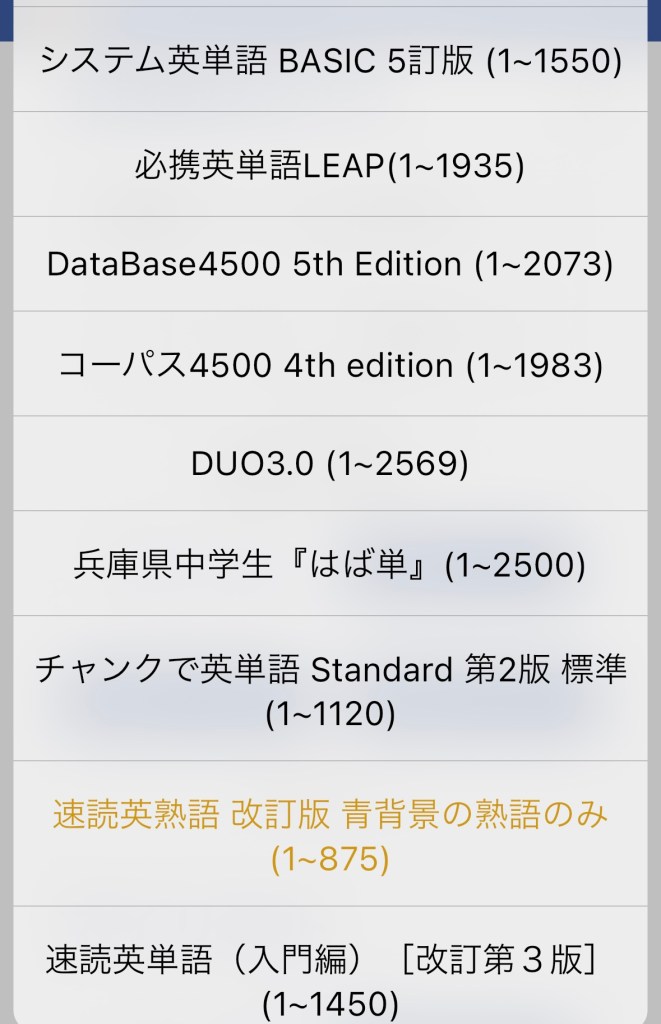This screenshot has width=661, height=1024.
Task: Tap the highlighted 速読英熟語 改訂版 option
Action: click(x=330, y=836)
